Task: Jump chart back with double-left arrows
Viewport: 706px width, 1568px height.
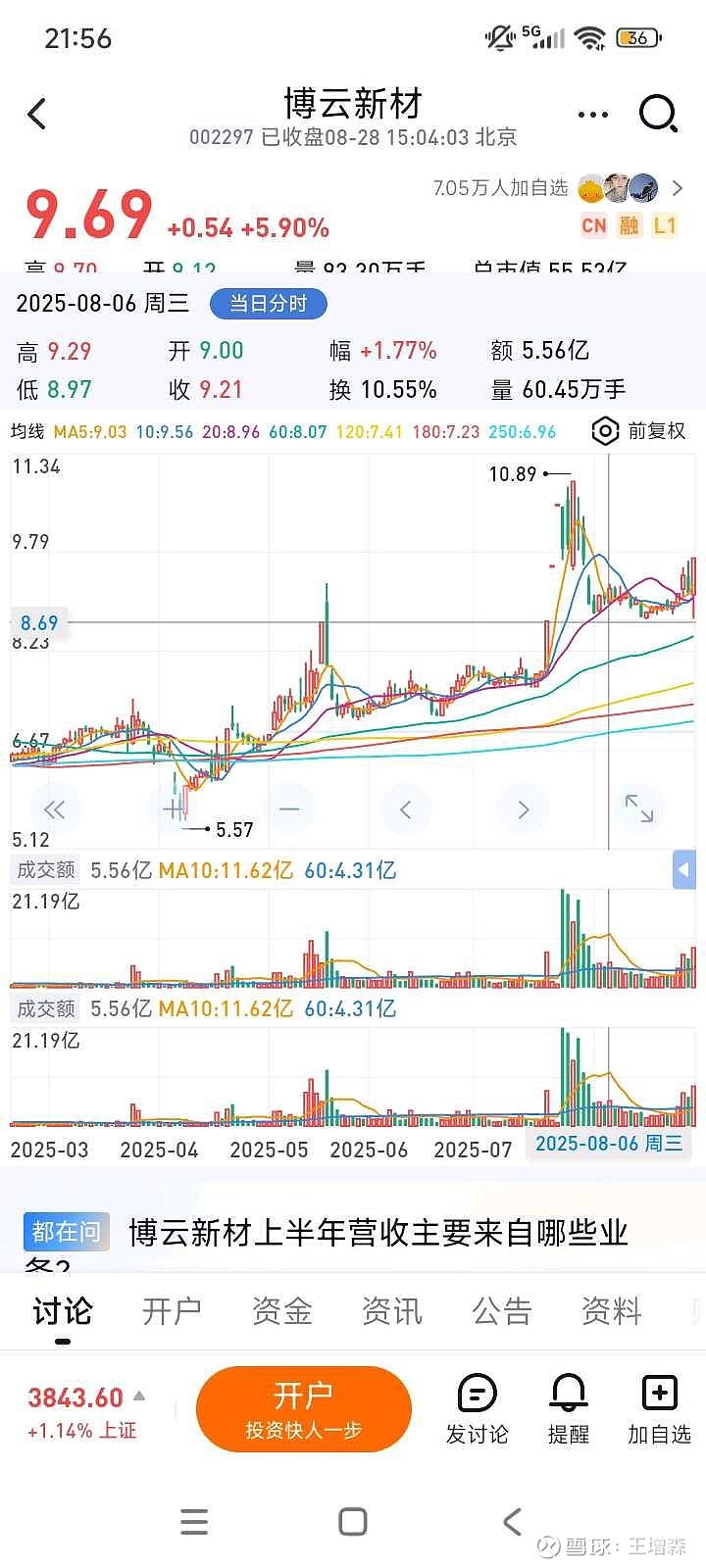Action: [x=55, y=809]
